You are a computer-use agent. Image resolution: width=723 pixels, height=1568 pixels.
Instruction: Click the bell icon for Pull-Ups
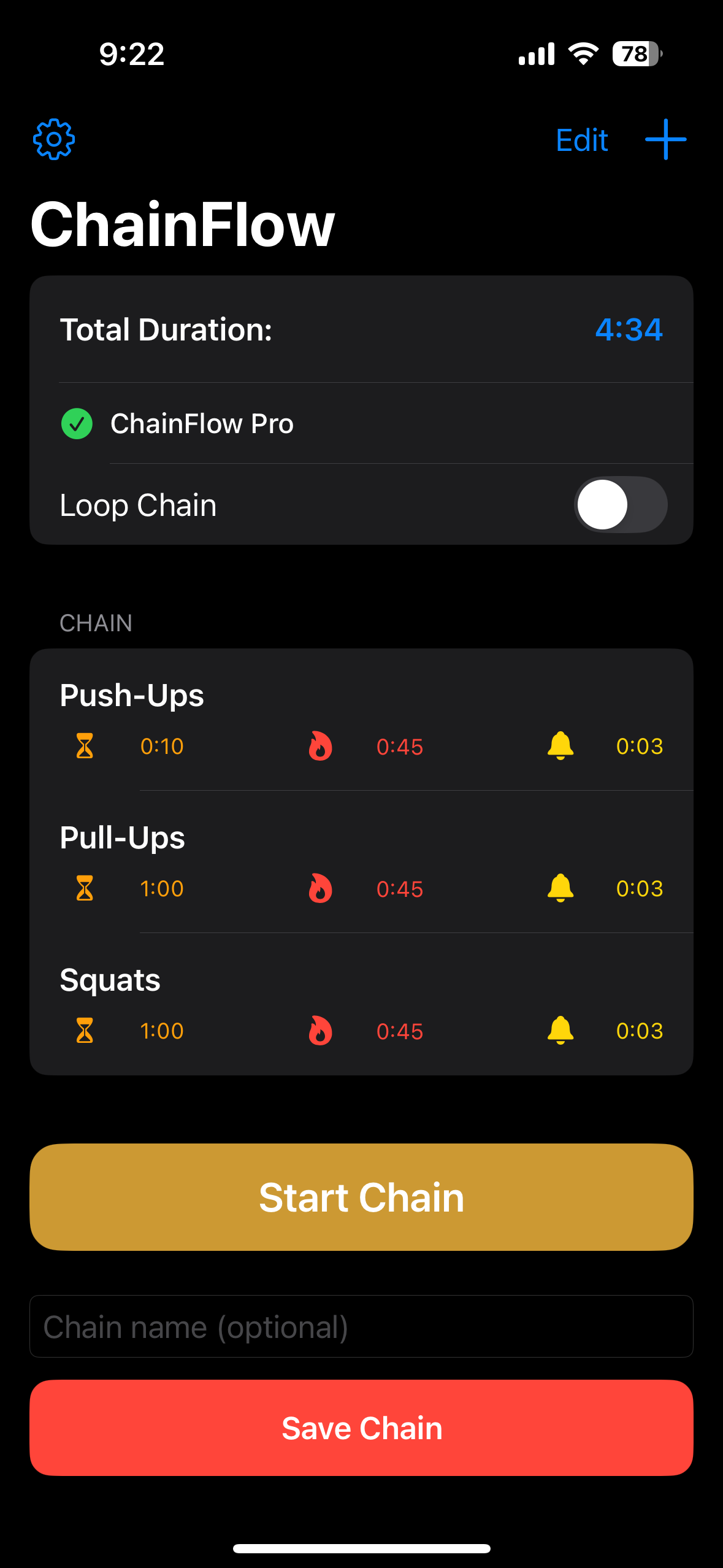point(560,888)
